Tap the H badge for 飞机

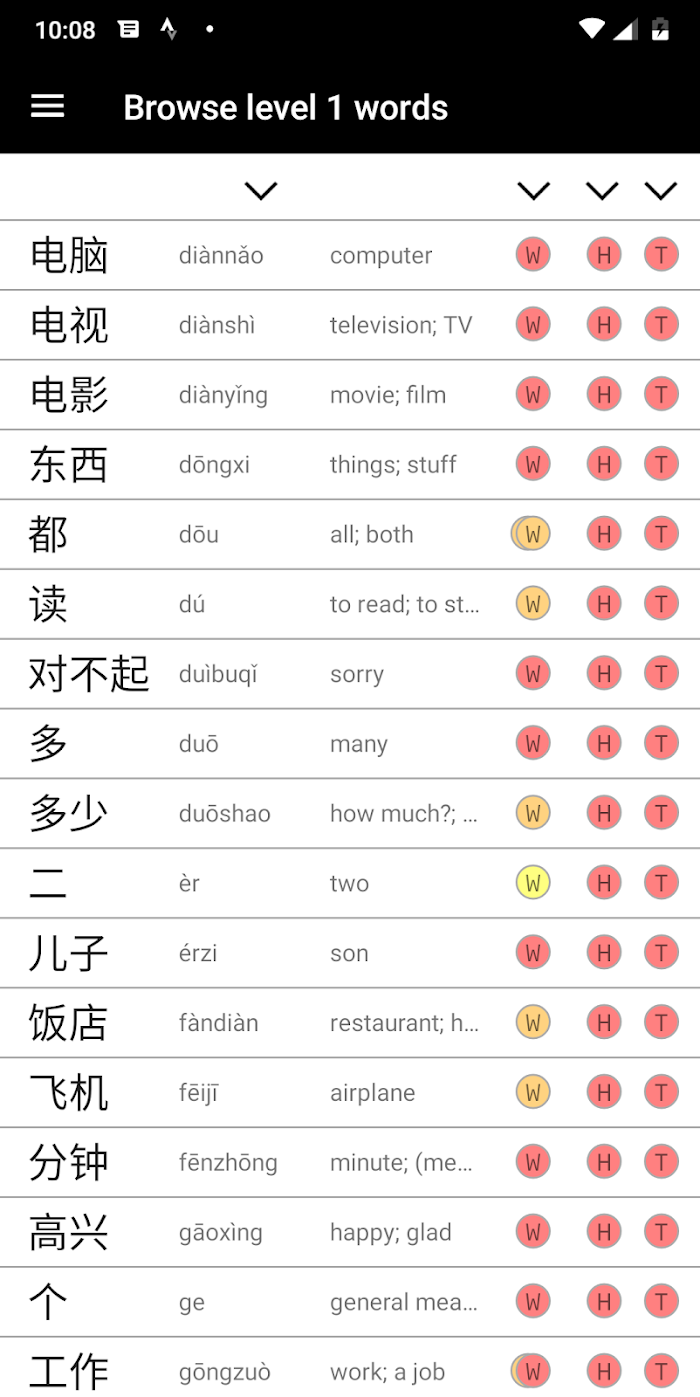coord(604,1092)
